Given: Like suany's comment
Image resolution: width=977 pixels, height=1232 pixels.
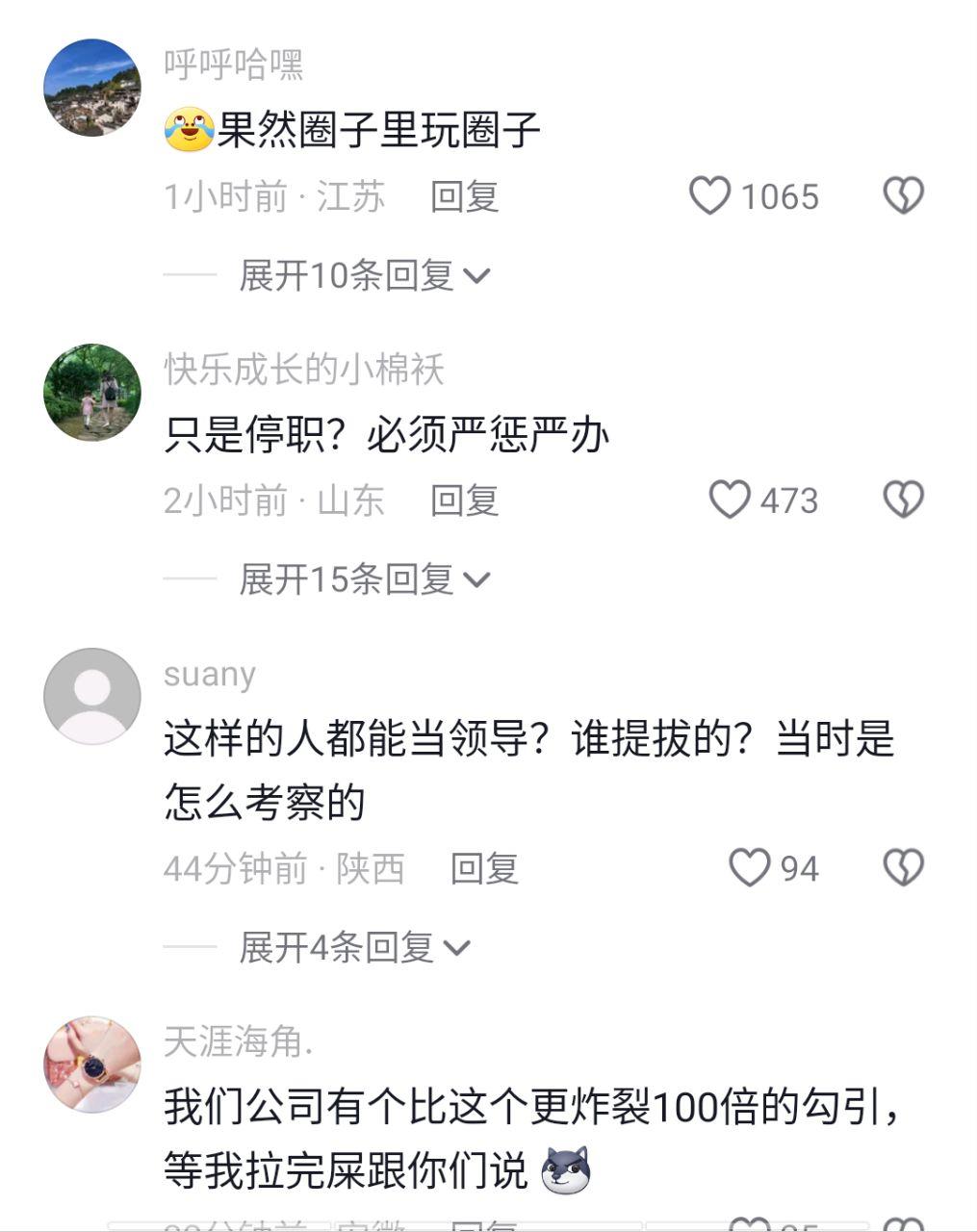Looking at the screenshot, I should pos(749,868).
